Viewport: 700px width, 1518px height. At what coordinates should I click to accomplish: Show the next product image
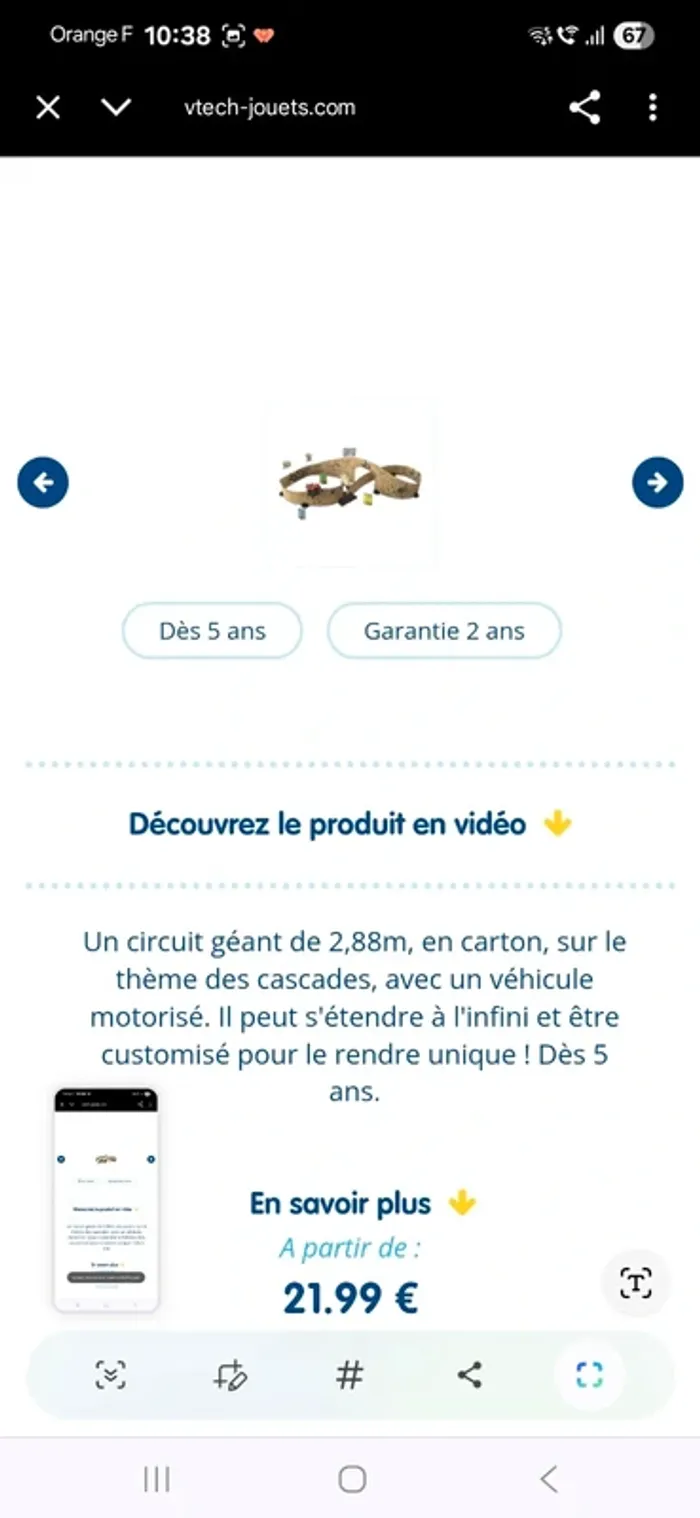[657, 483]
